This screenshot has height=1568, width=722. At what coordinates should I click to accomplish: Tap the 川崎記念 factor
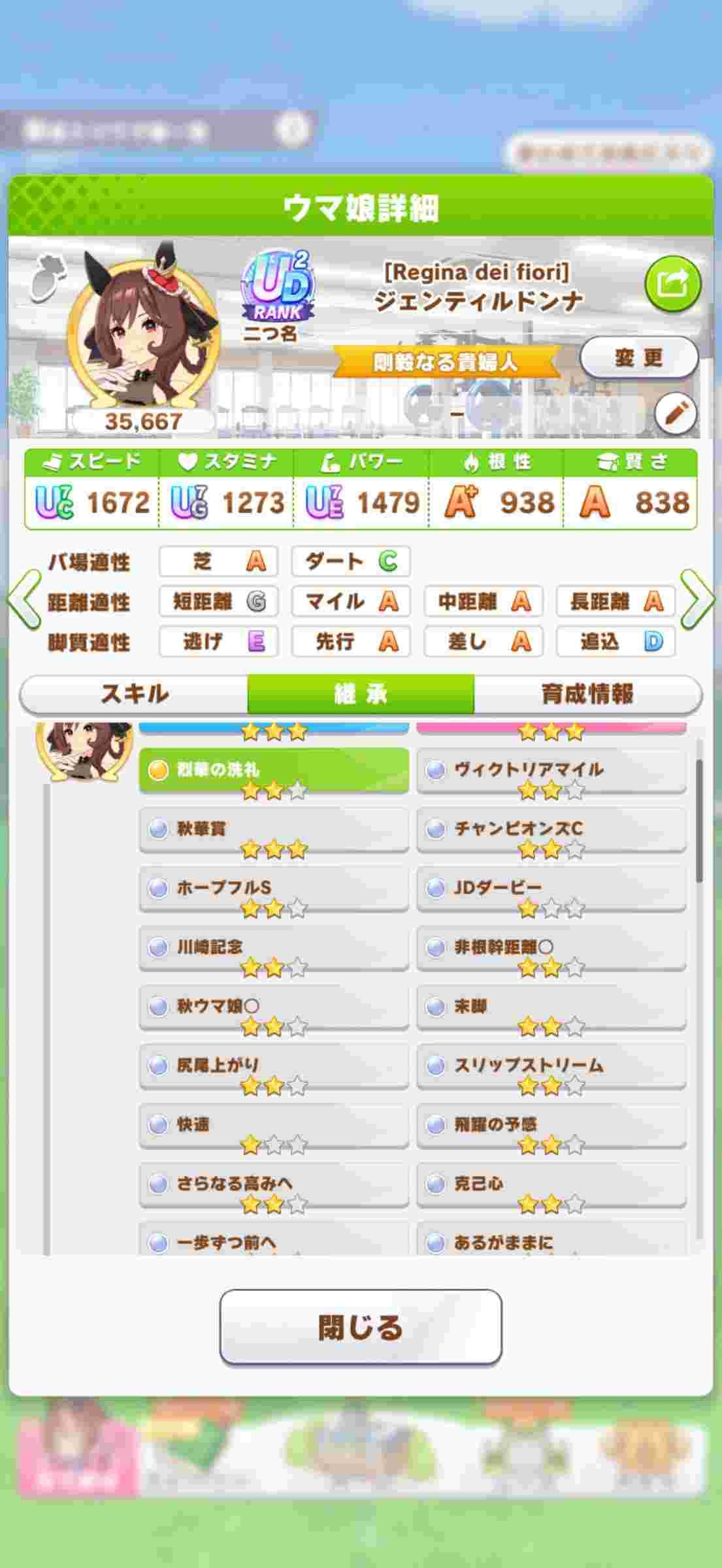(274, 947)
